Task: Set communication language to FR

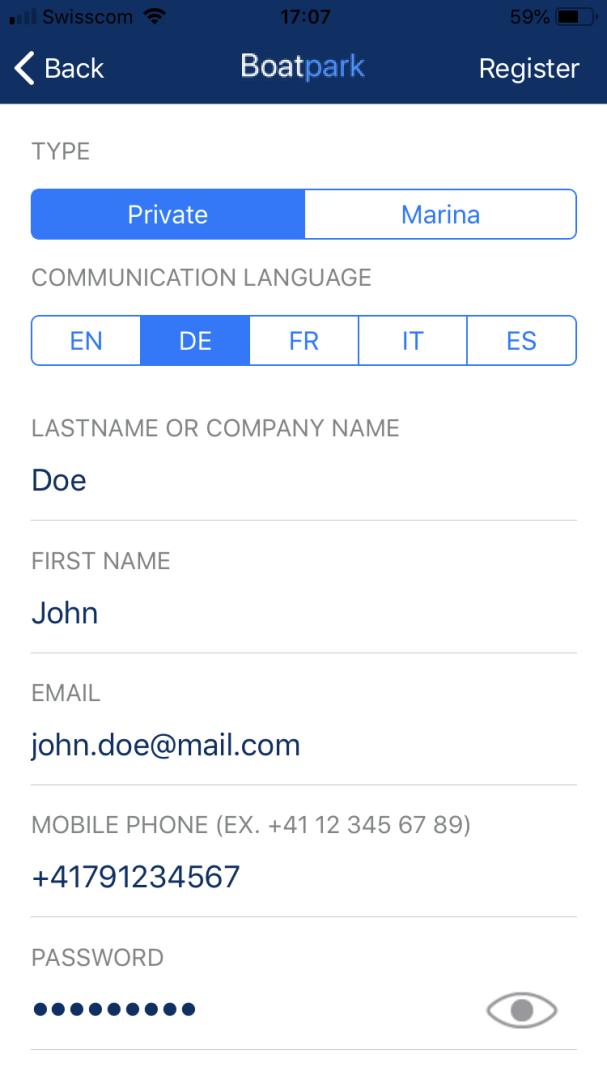Action: click(x=304, y=340)
